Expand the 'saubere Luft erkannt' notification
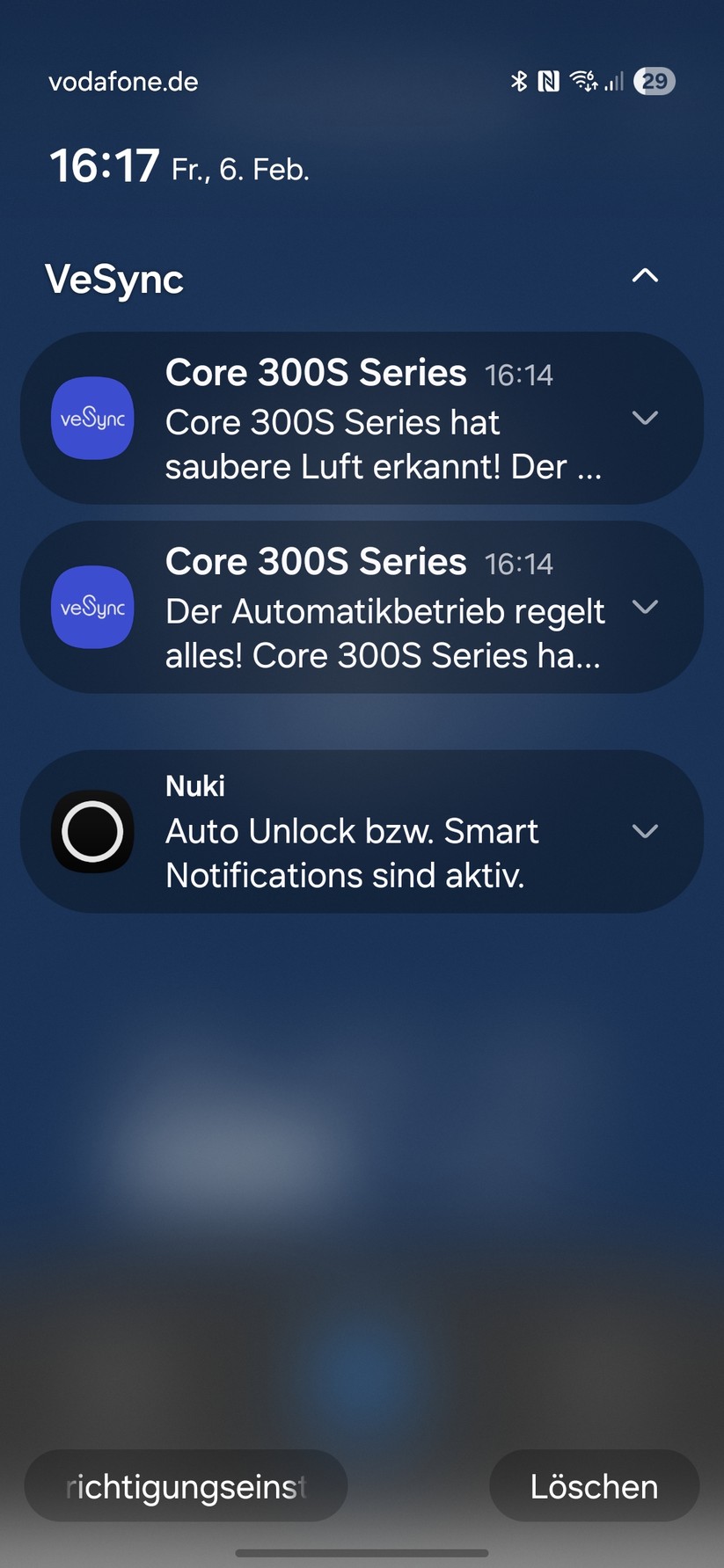724x1568 pixels. tap(645, 419)
